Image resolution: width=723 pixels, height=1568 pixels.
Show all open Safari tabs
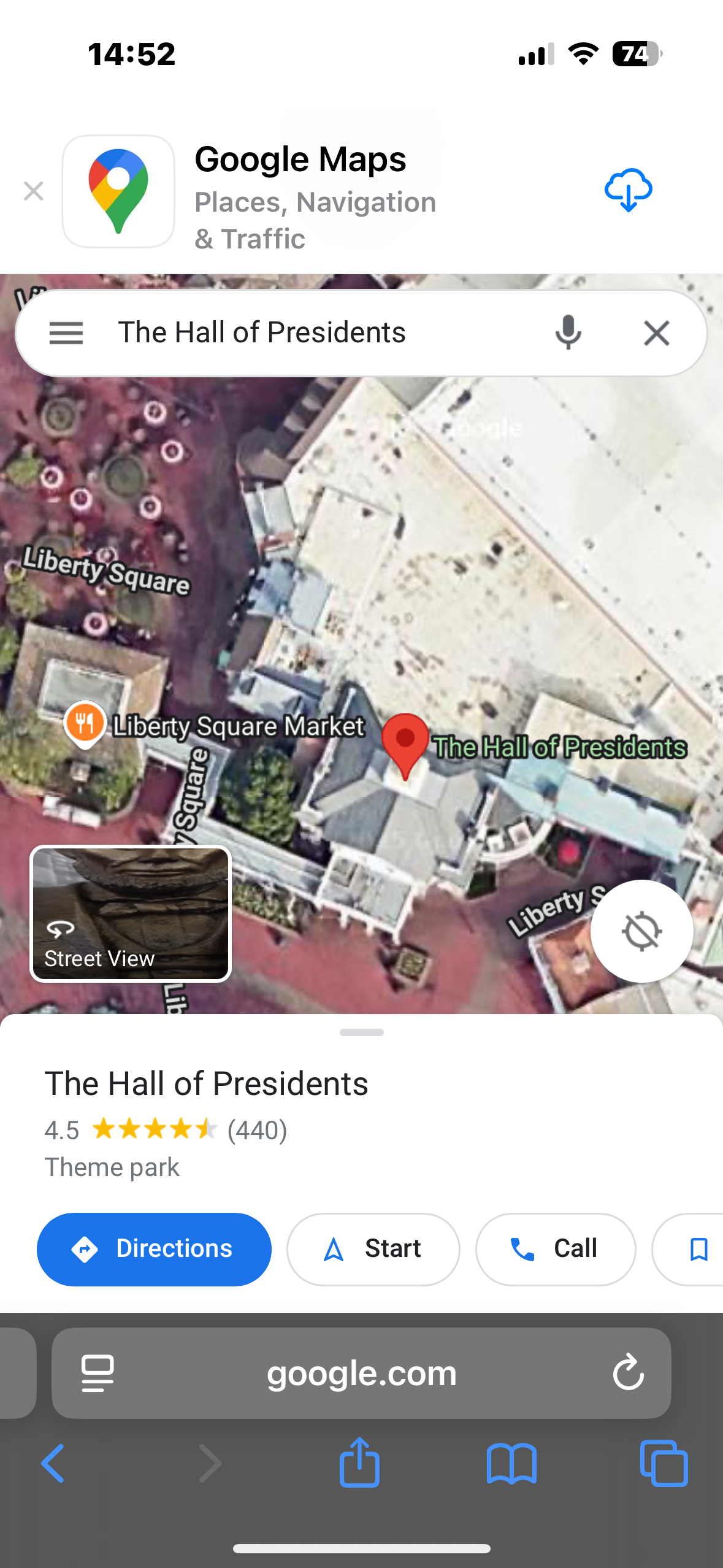pos(664,1463)
